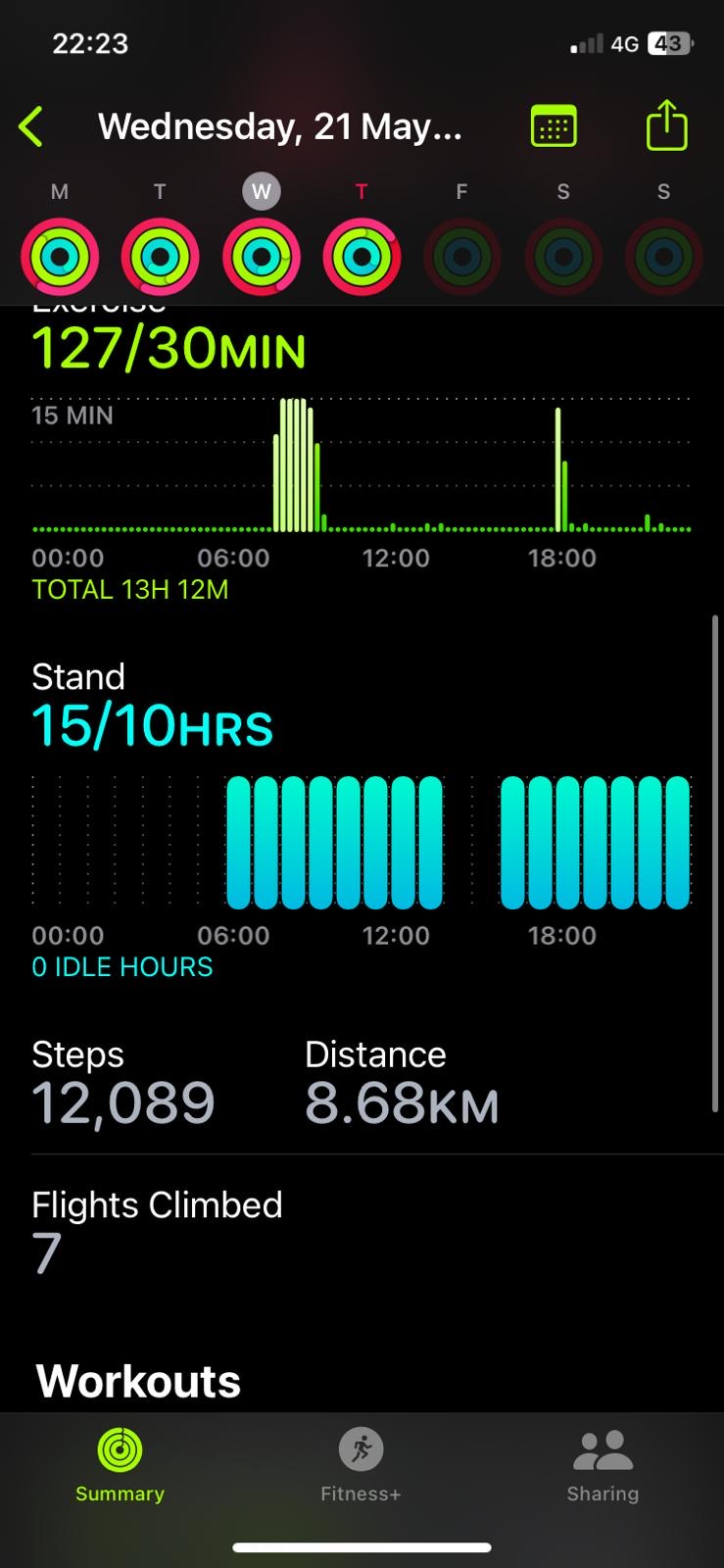Viewport: 724px width, 1568px height.
Task: Select Sunday's activity rings
Action: 664,258
